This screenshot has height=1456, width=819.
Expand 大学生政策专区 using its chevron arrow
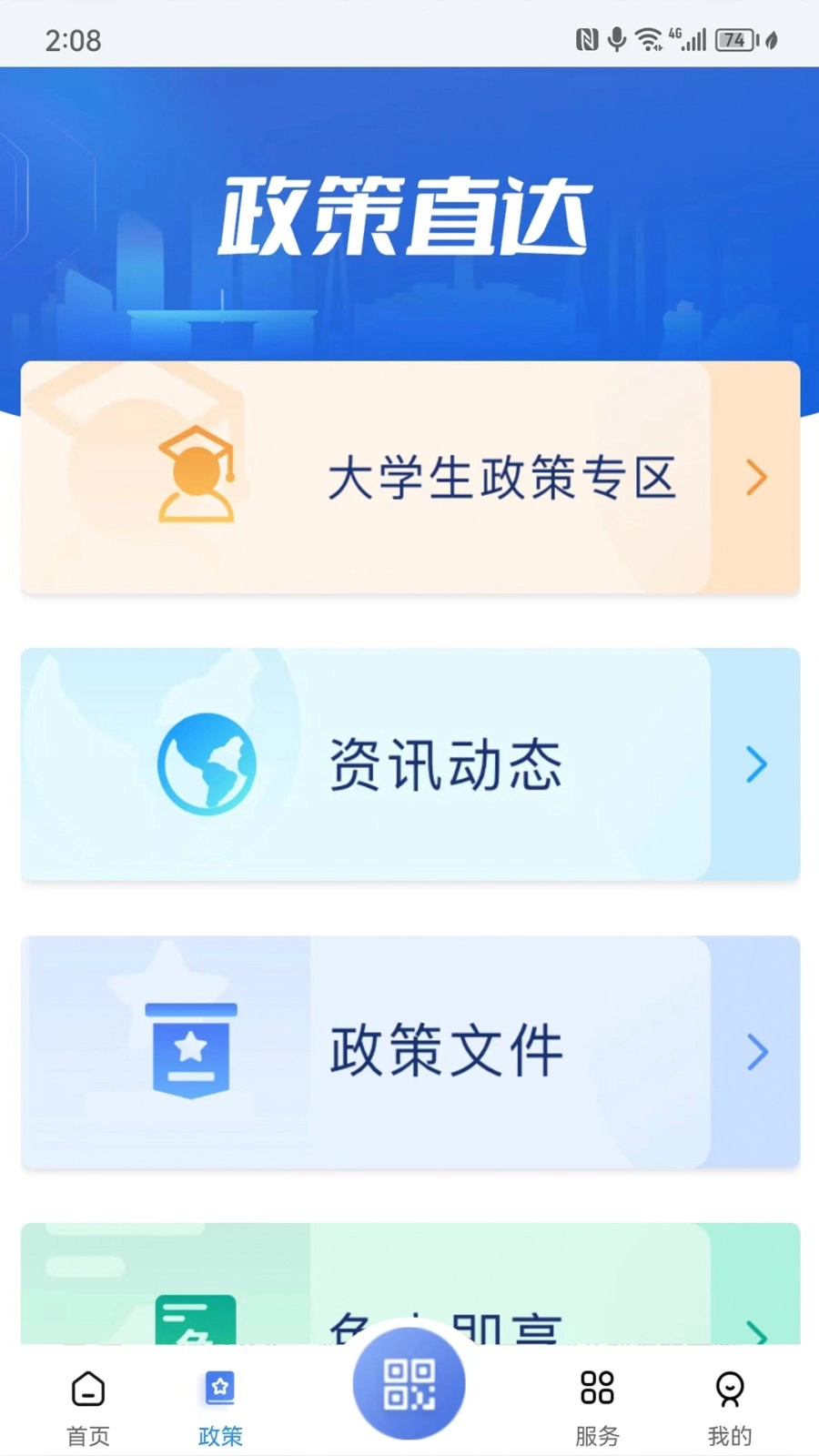coord(756,478)
